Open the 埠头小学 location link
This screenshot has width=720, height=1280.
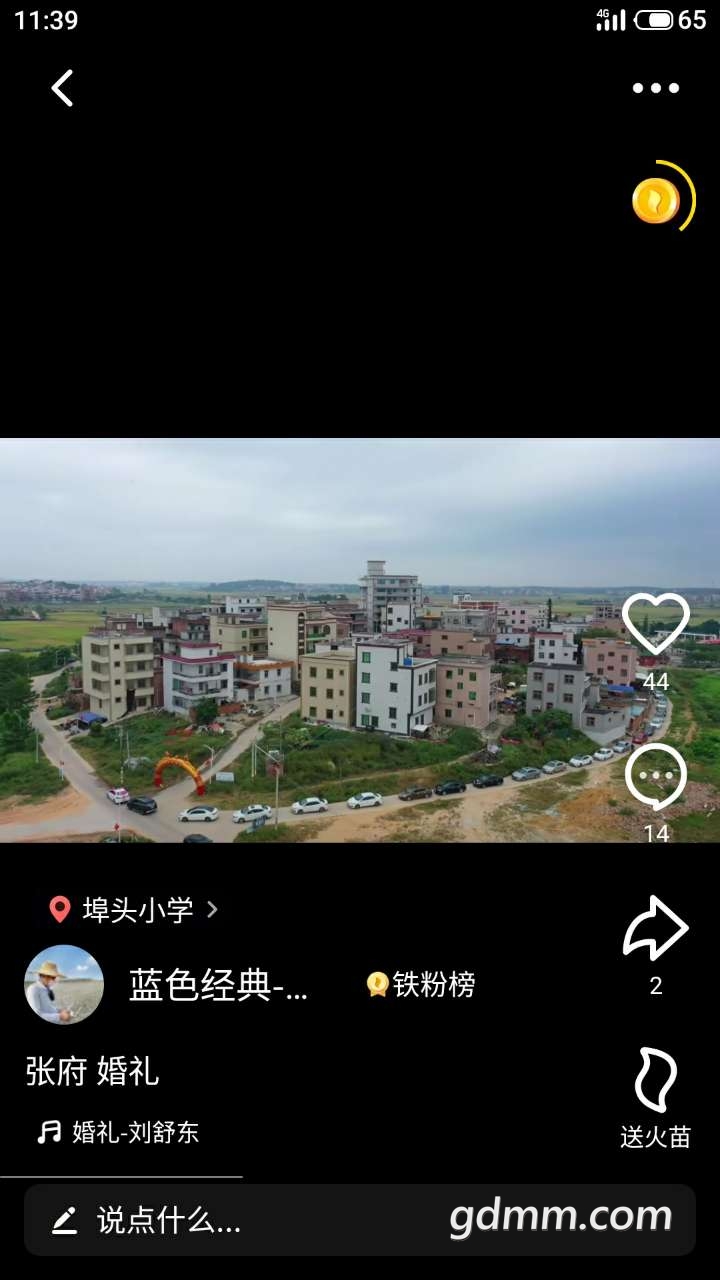click(x=135, y=909)
